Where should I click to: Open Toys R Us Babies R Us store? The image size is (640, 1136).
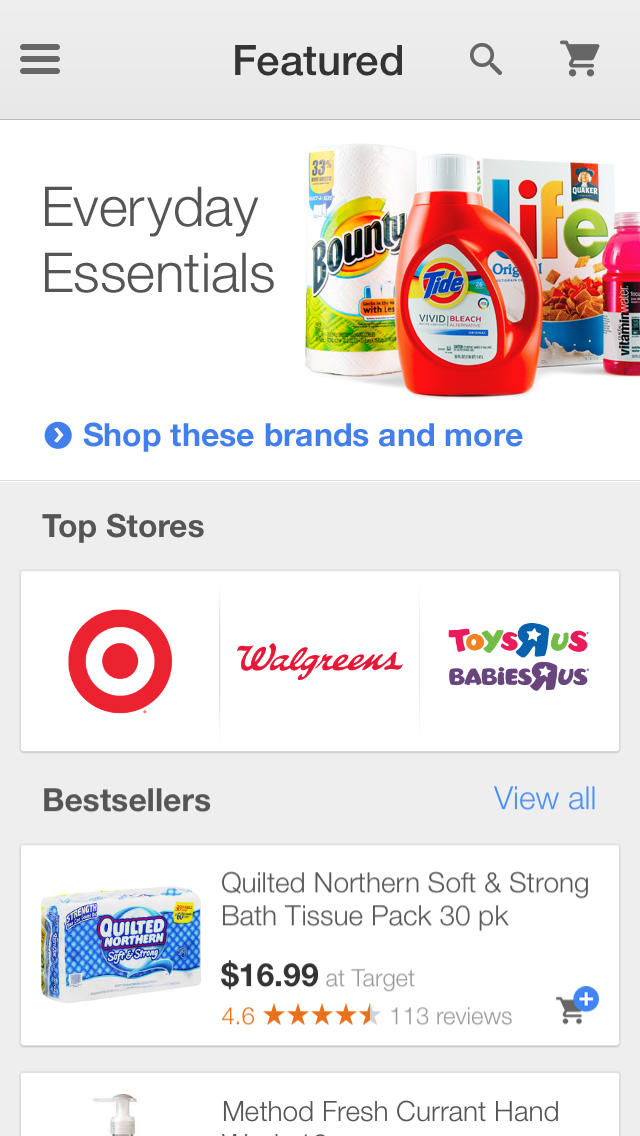coord(518,661)
